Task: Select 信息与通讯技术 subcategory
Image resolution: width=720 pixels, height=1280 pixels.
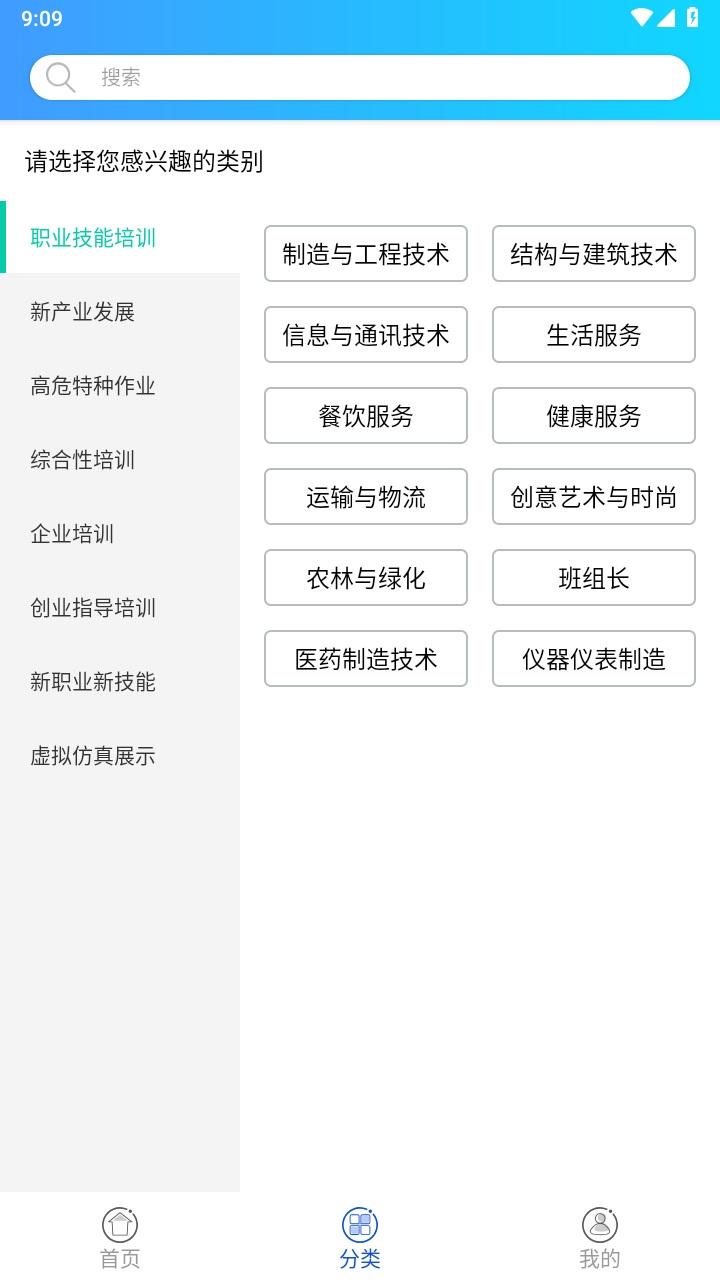Action: pos(366,335)
